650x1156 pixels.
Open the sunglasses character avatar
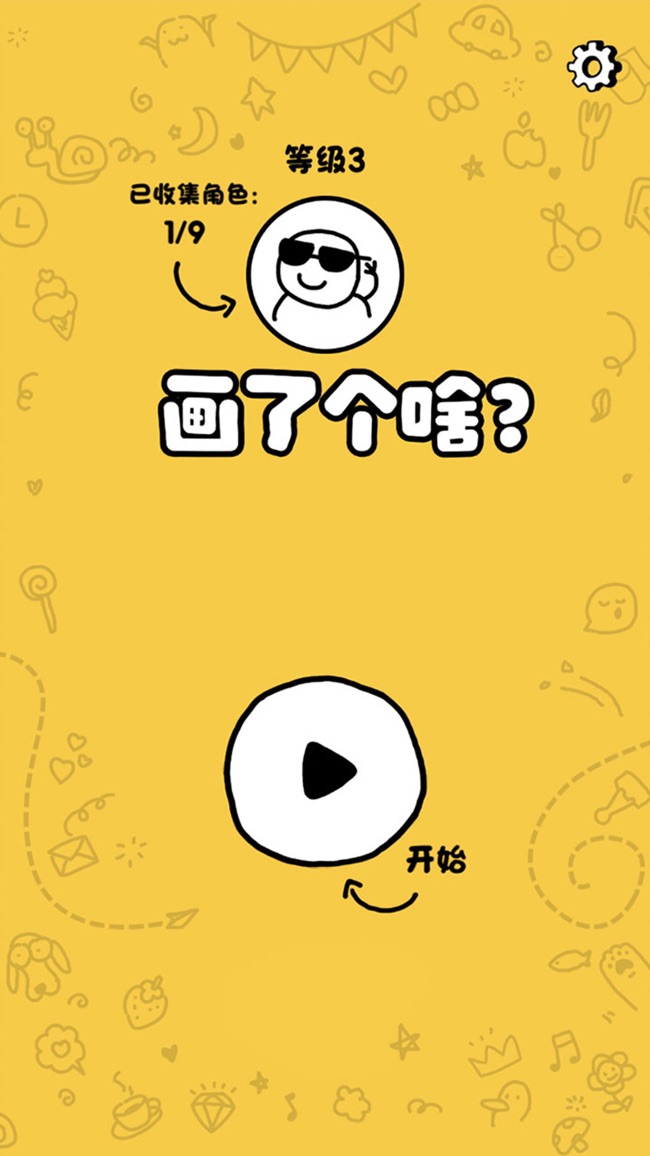324,273
